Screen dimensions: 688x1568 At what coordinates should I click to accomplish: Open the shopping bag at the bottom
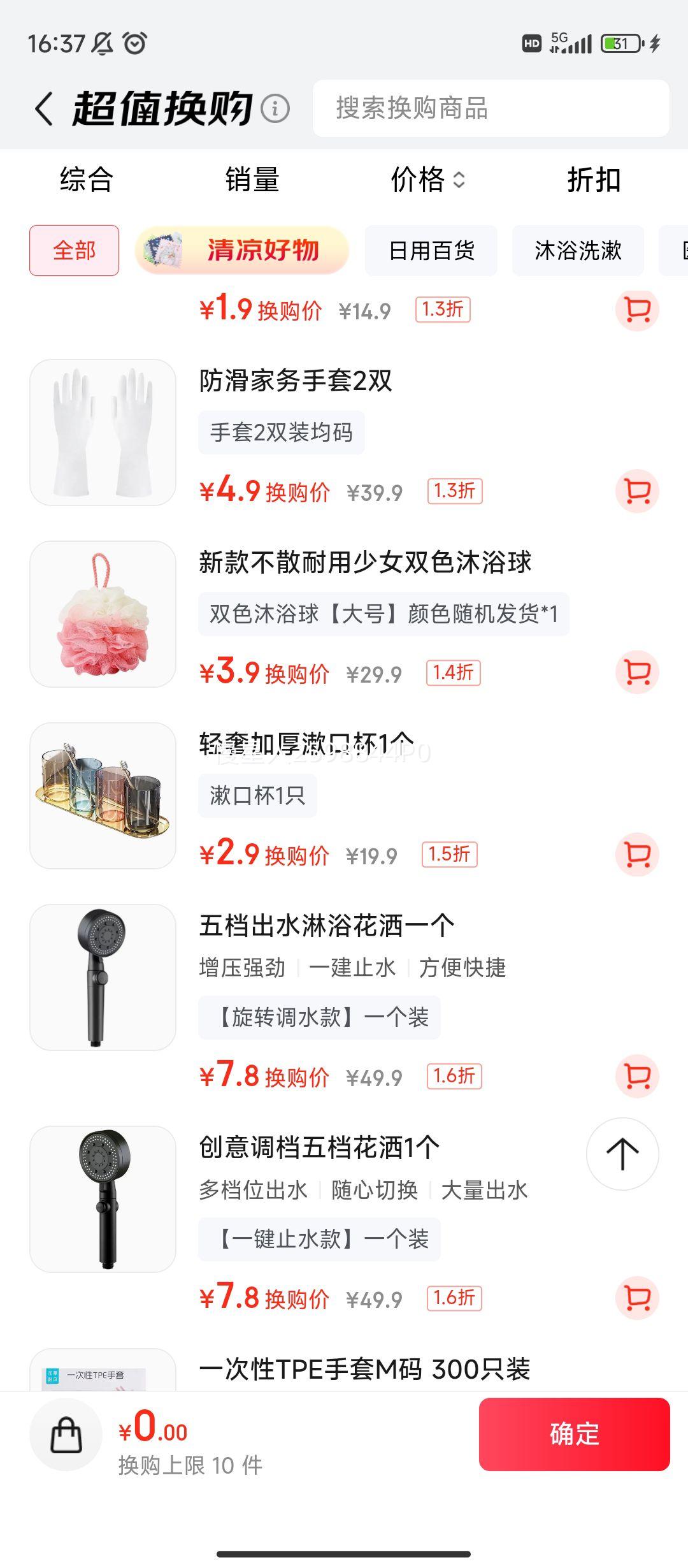point(66,1435)
